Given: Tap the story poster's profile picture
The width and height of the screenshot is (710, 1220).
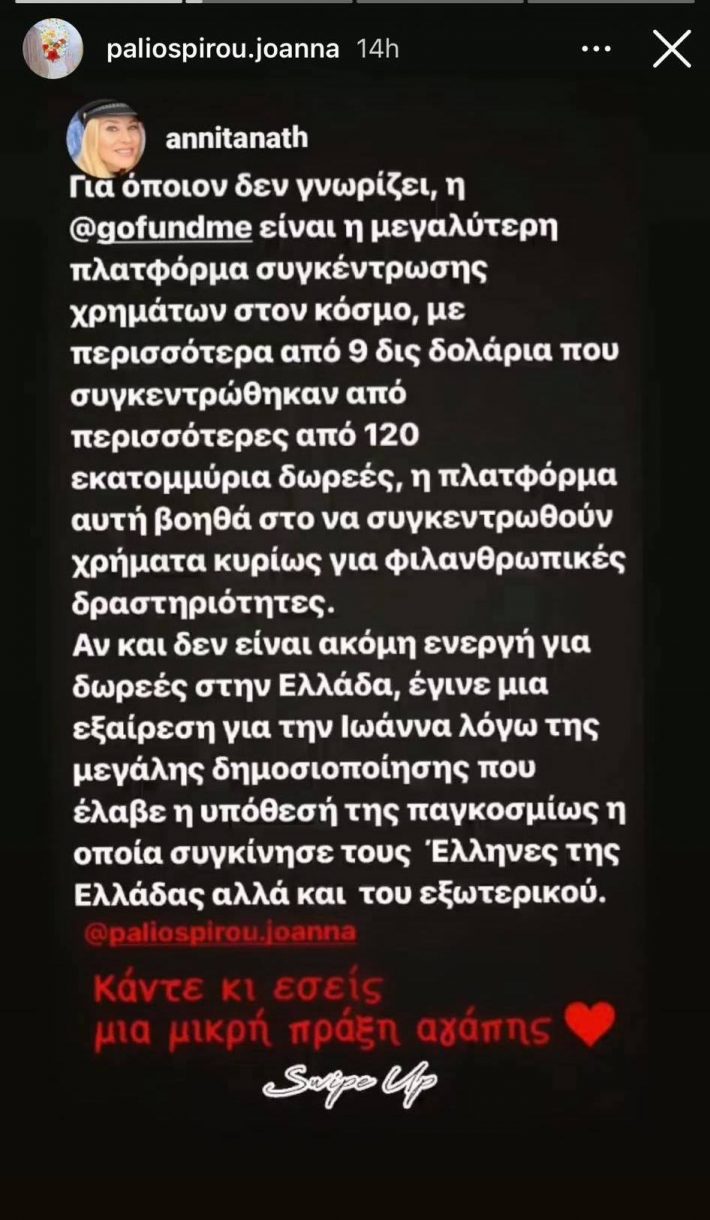Looking at the screenshot, I should click(x=53, y=49).
